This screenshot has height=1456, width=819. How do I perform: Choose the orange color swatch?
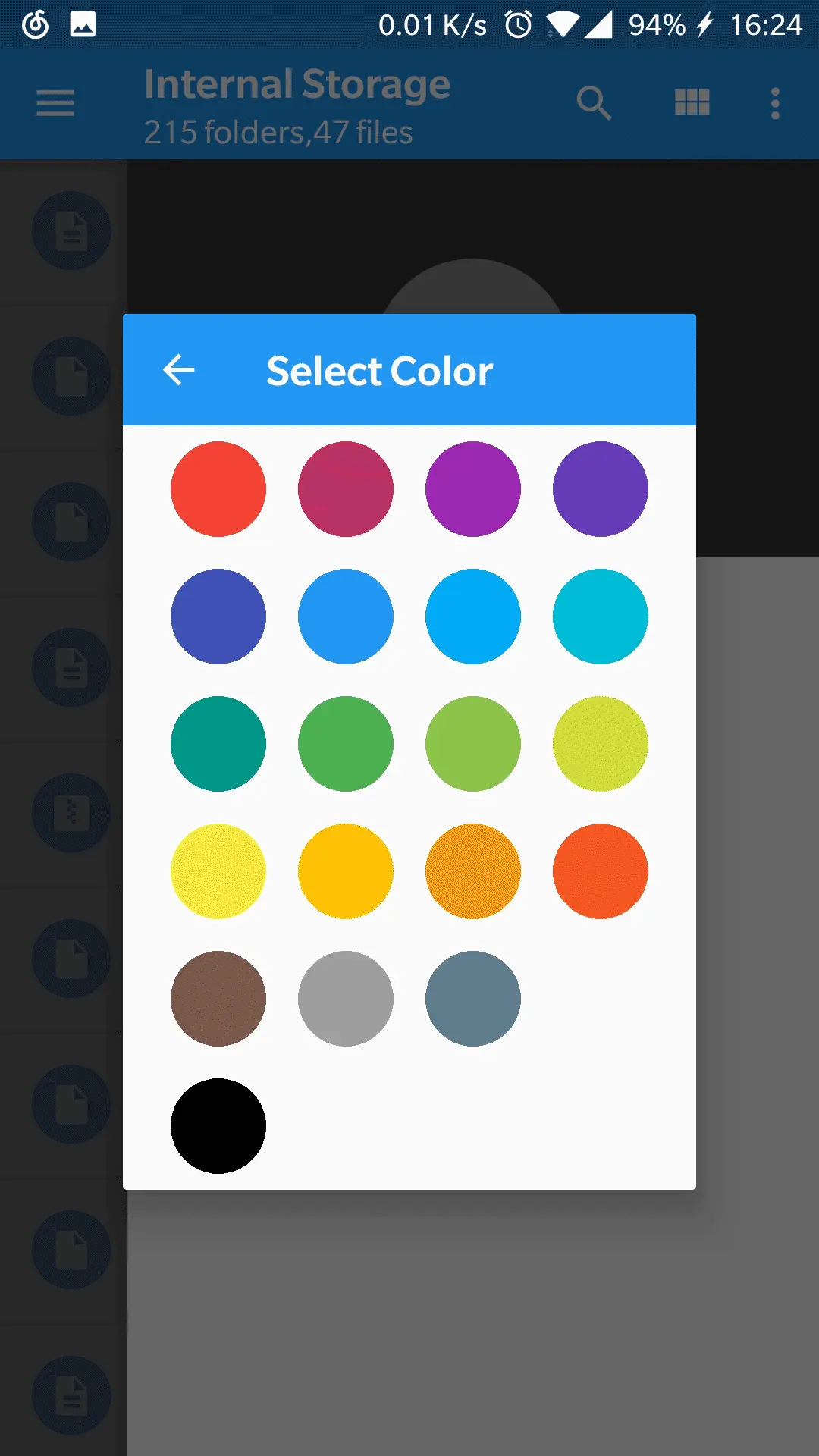(473, 871)
